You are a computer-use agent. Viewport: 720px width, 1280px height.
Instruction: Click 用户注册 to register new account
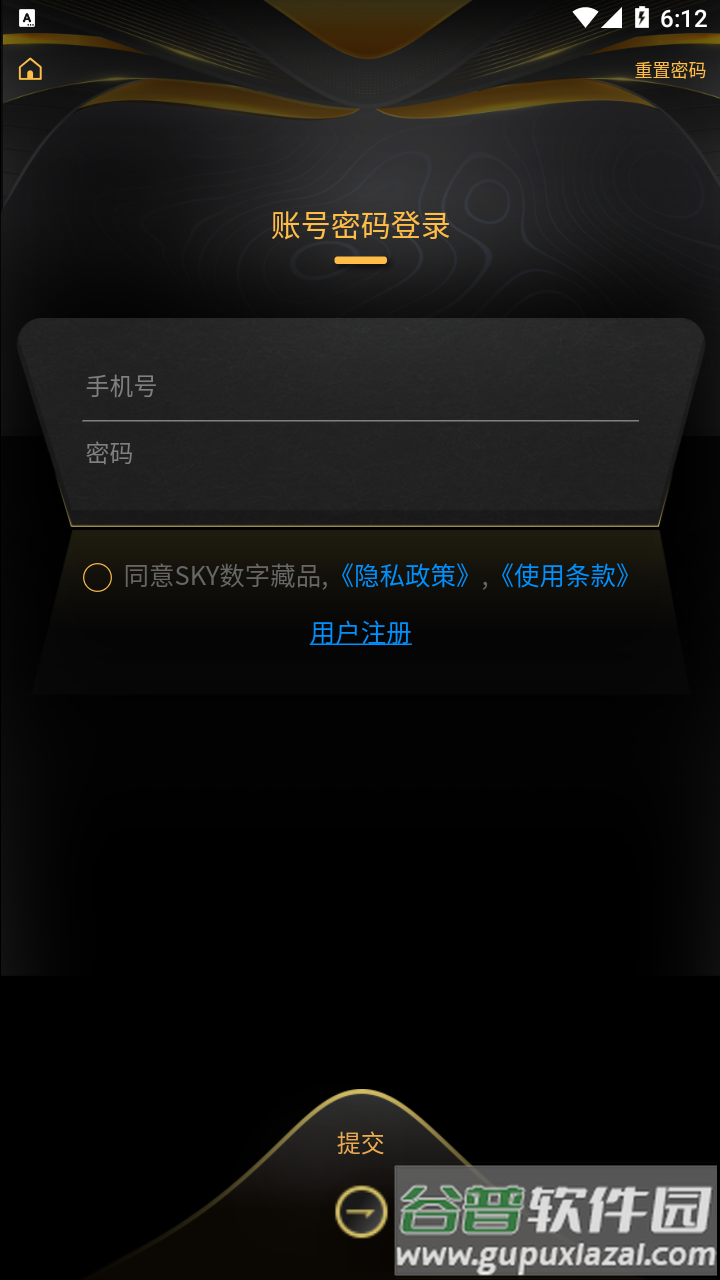coord(359,632)
